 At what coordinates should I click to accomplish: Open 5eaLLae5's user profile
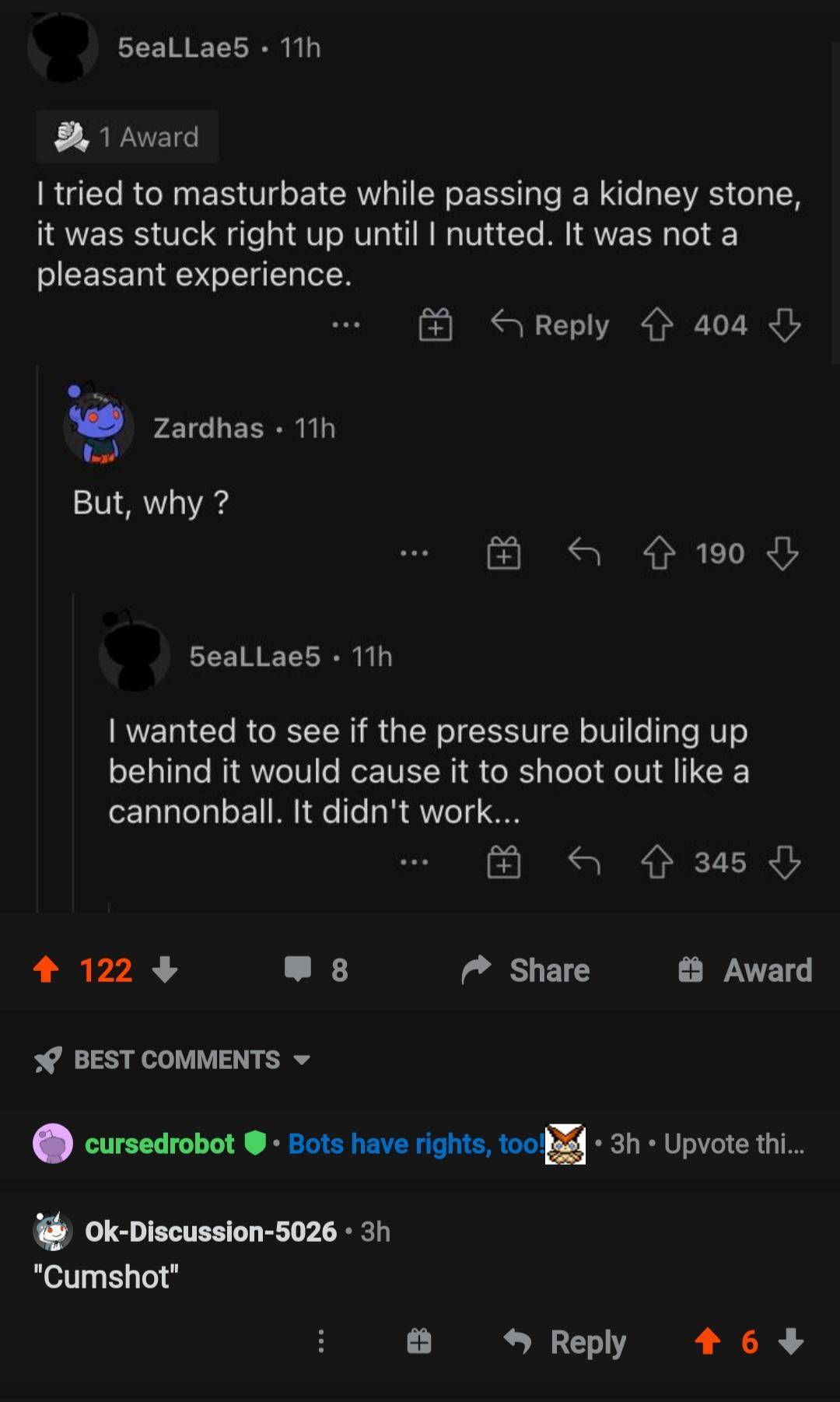pos(187,48)
